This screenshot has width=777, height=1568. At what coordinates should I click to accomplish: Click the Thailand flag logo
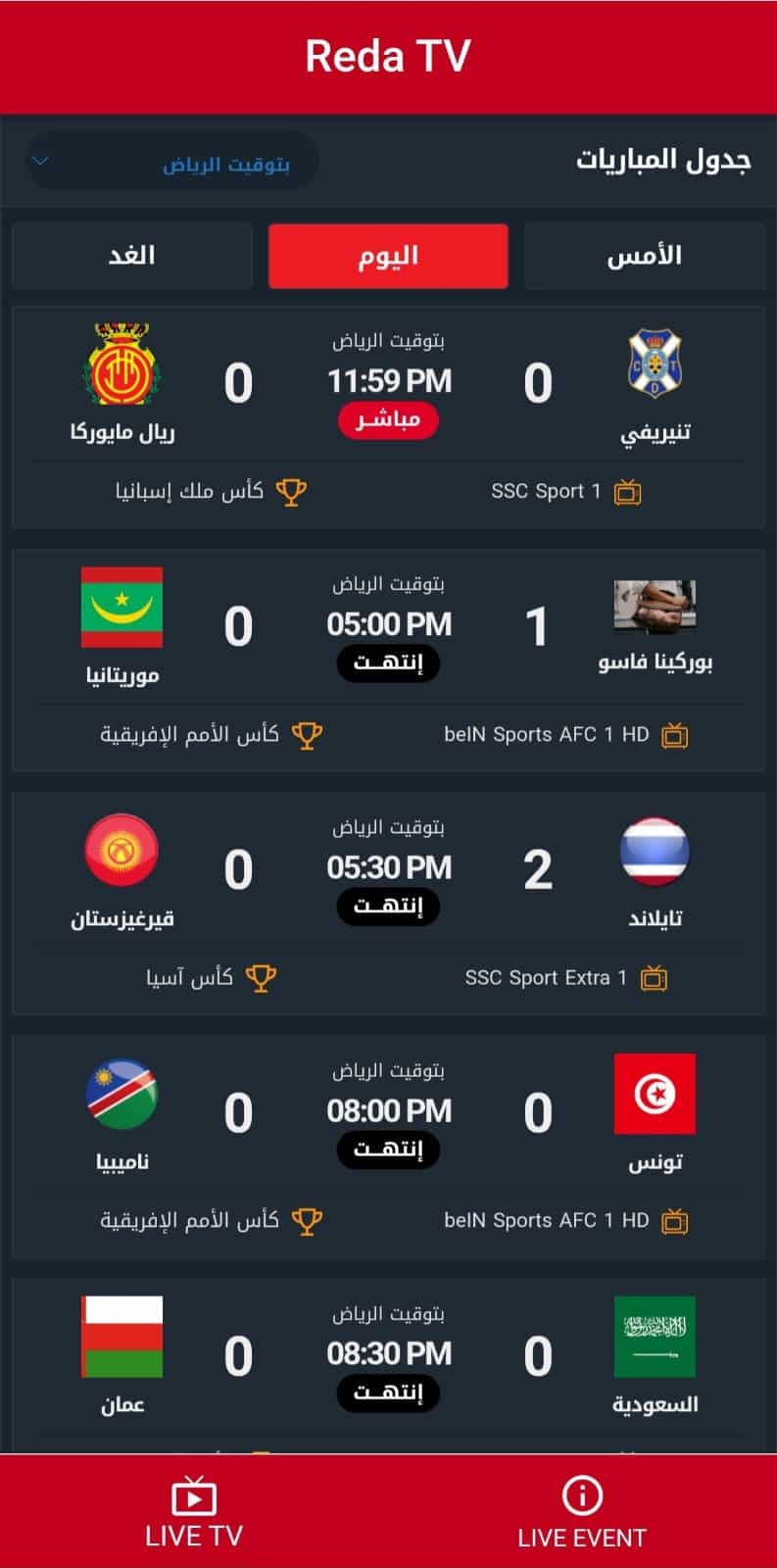point(655,852)
